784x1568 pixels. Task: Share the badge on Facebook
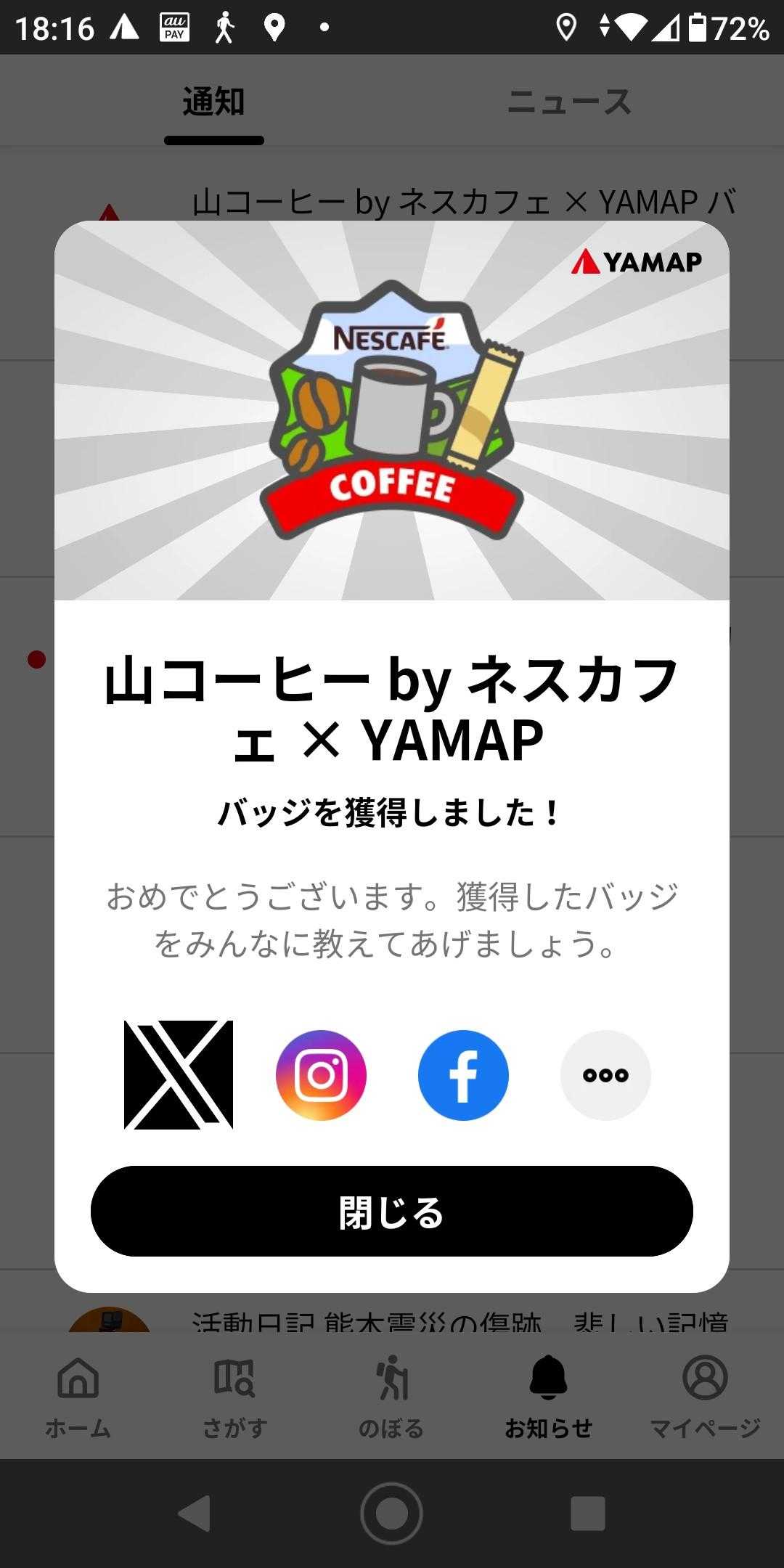click(x=463, y=1075)
